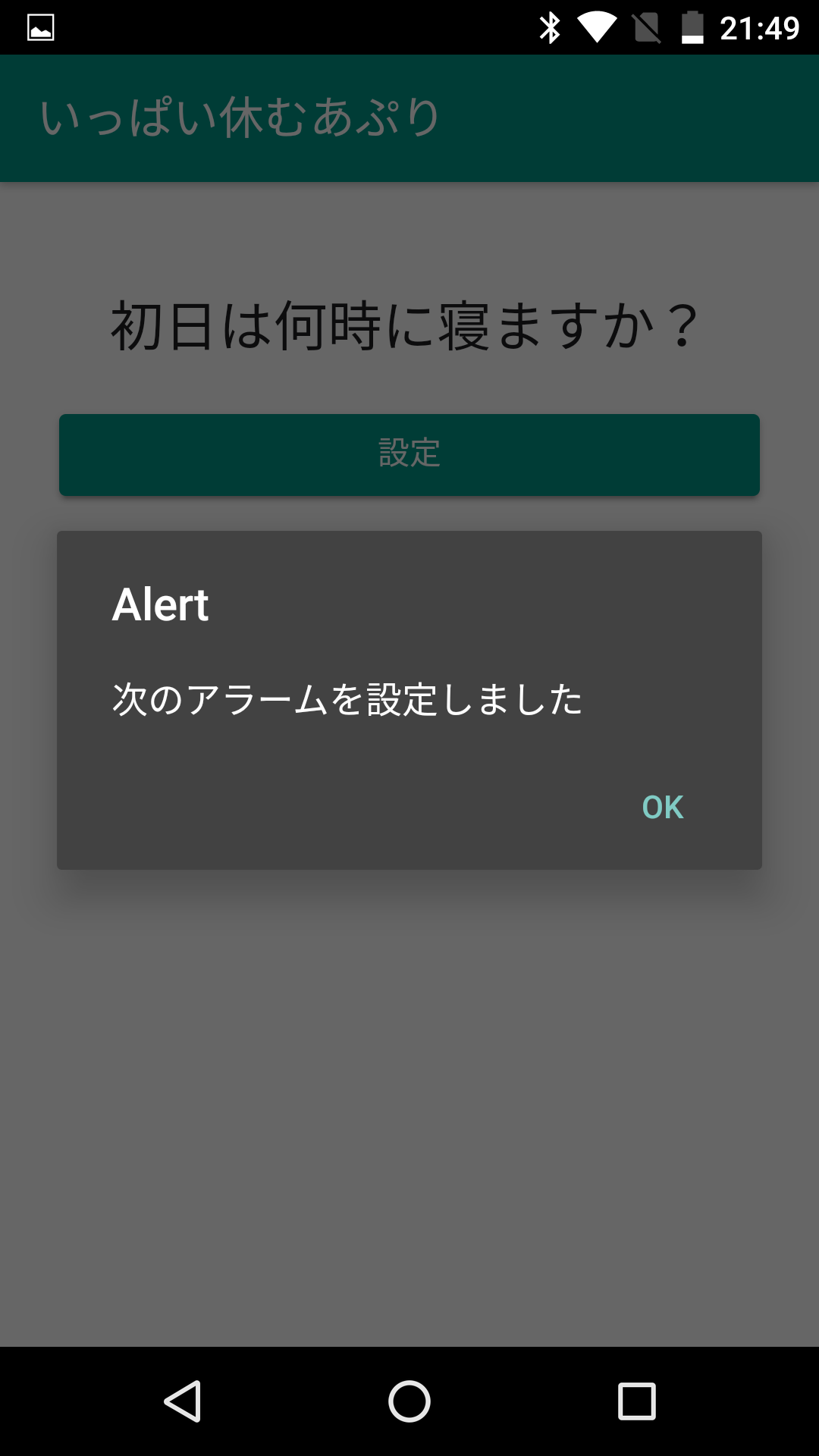Return to the home screen
Viewport: 819px width, 1456px height.
(x=409, y=1401)
